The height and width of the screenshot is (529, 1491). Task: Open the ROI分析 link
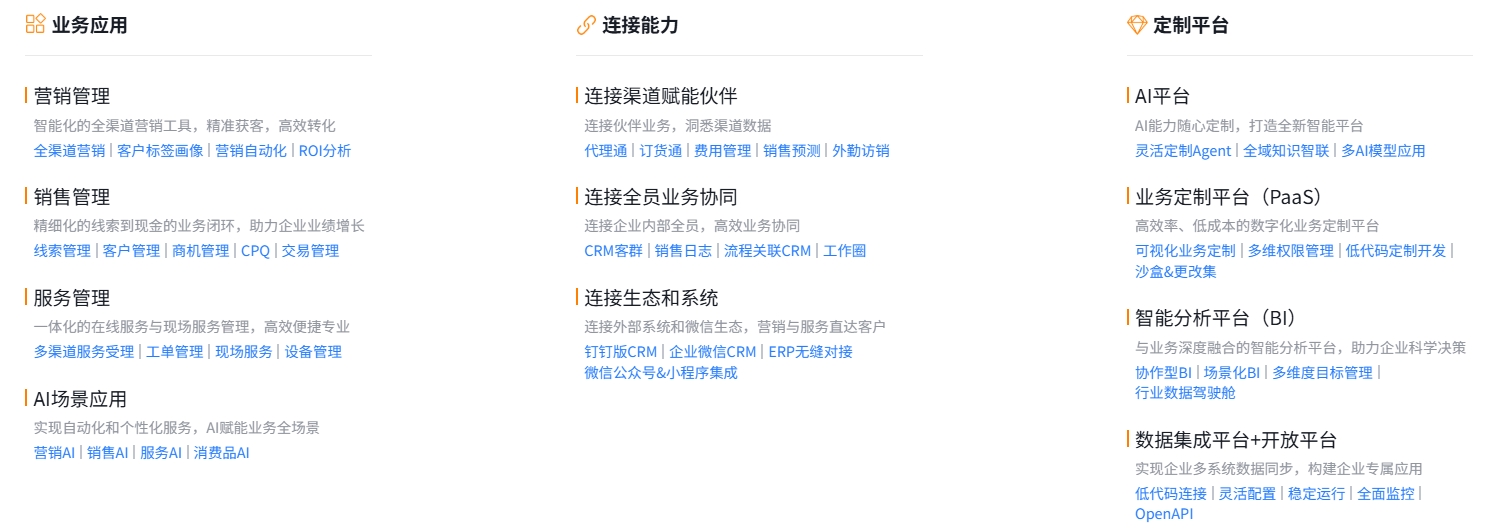(325, 151)
